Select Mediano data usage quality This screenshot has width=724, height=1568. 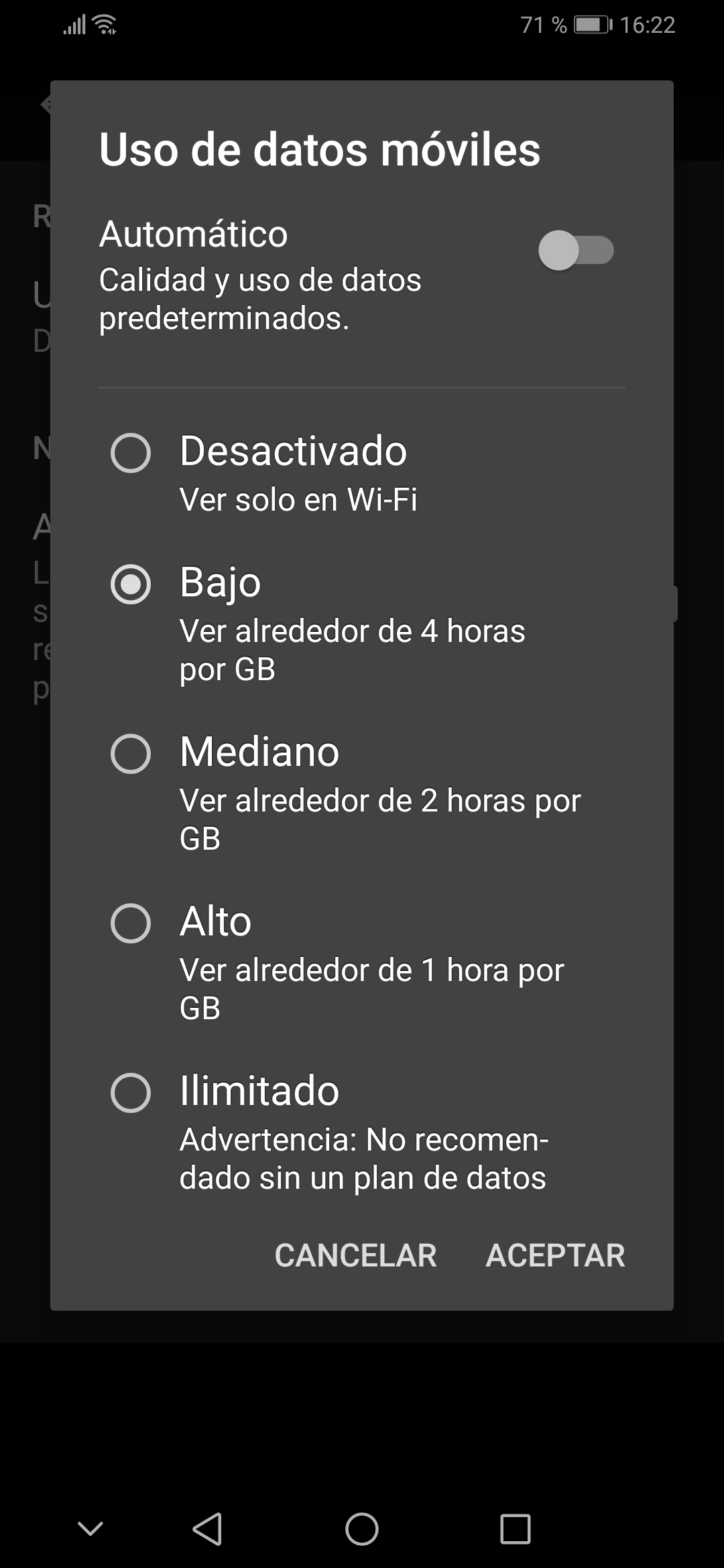[131, 753]
